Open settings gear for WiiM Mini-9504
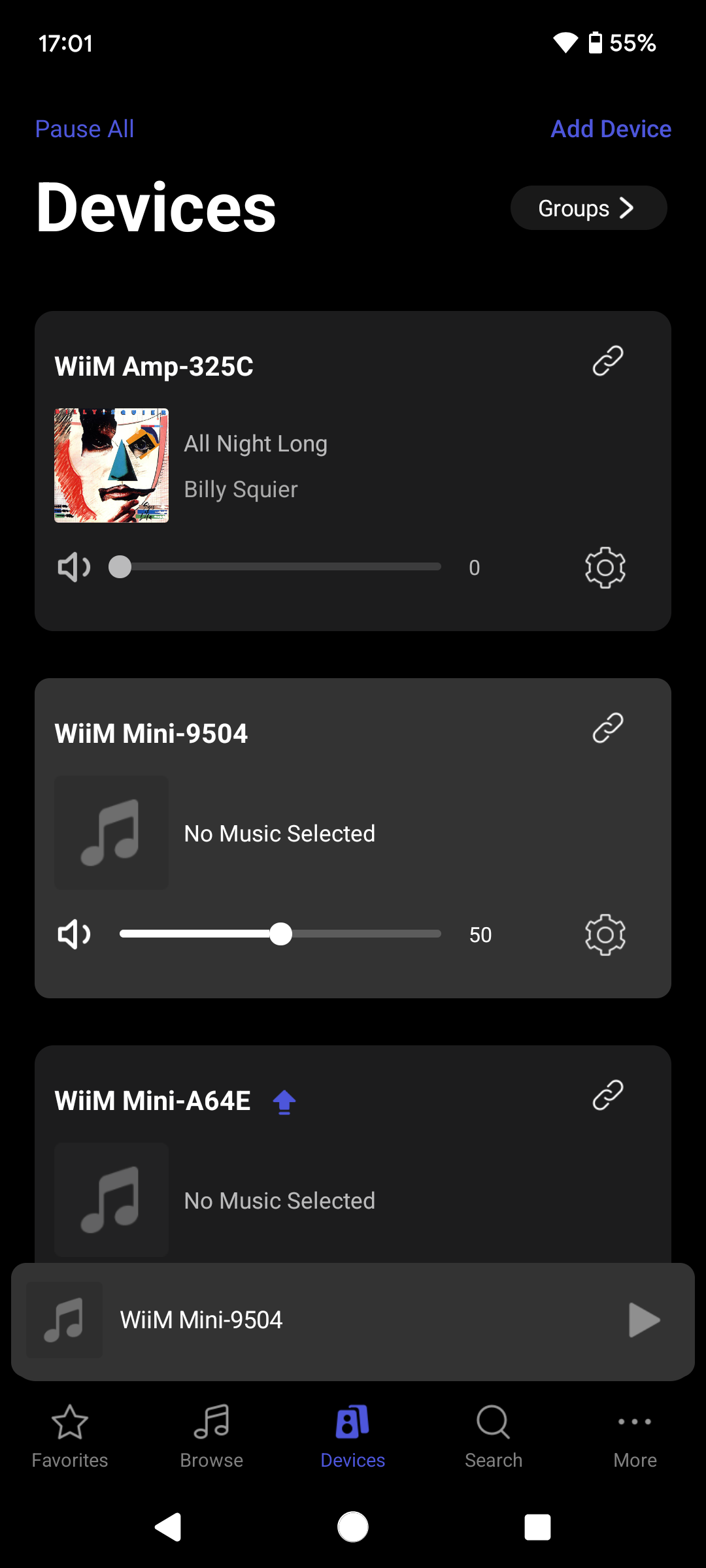706x1568 pixels. pyautogui.click(x=605, y=934)
